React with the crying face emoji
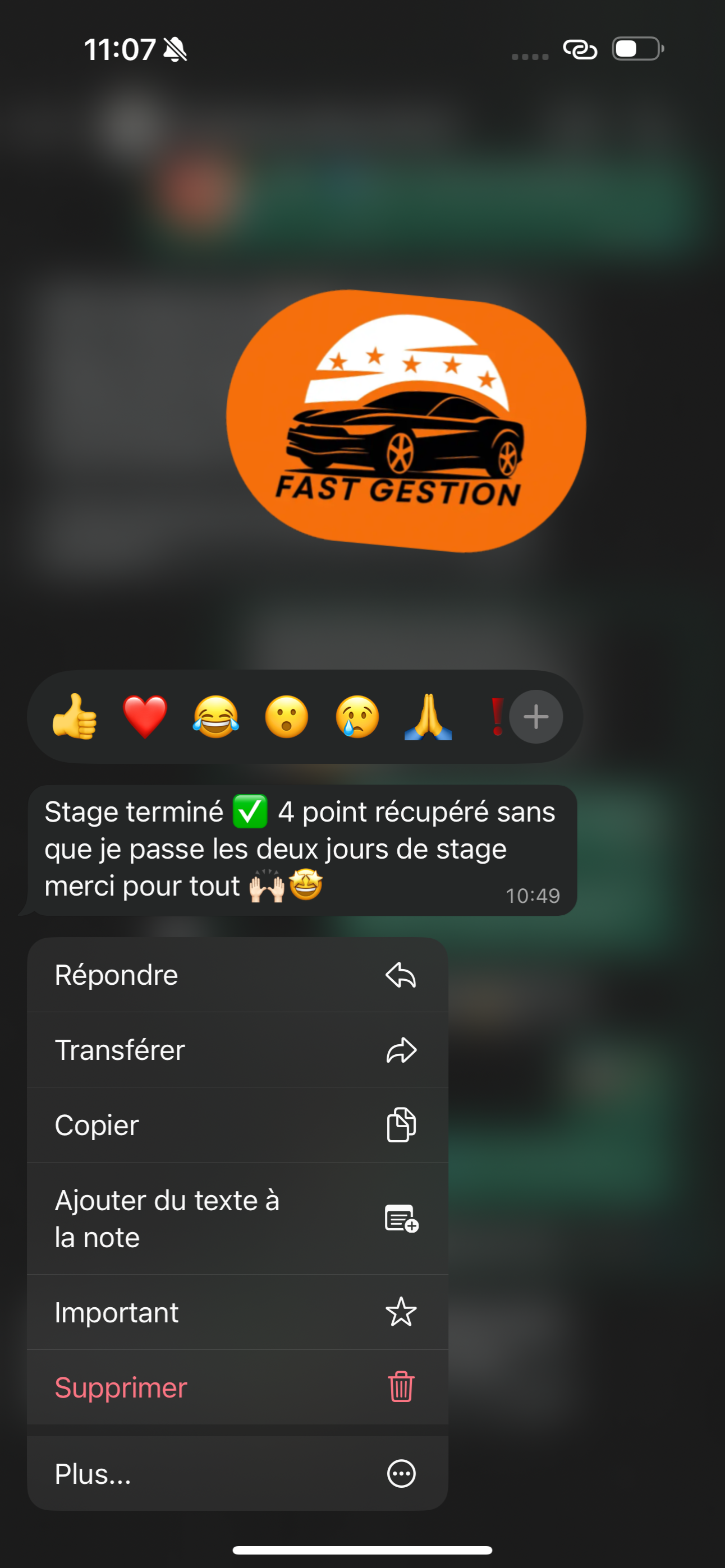Image resolution: width=725 pixels, height=1568 pixels. click(357, 717)
